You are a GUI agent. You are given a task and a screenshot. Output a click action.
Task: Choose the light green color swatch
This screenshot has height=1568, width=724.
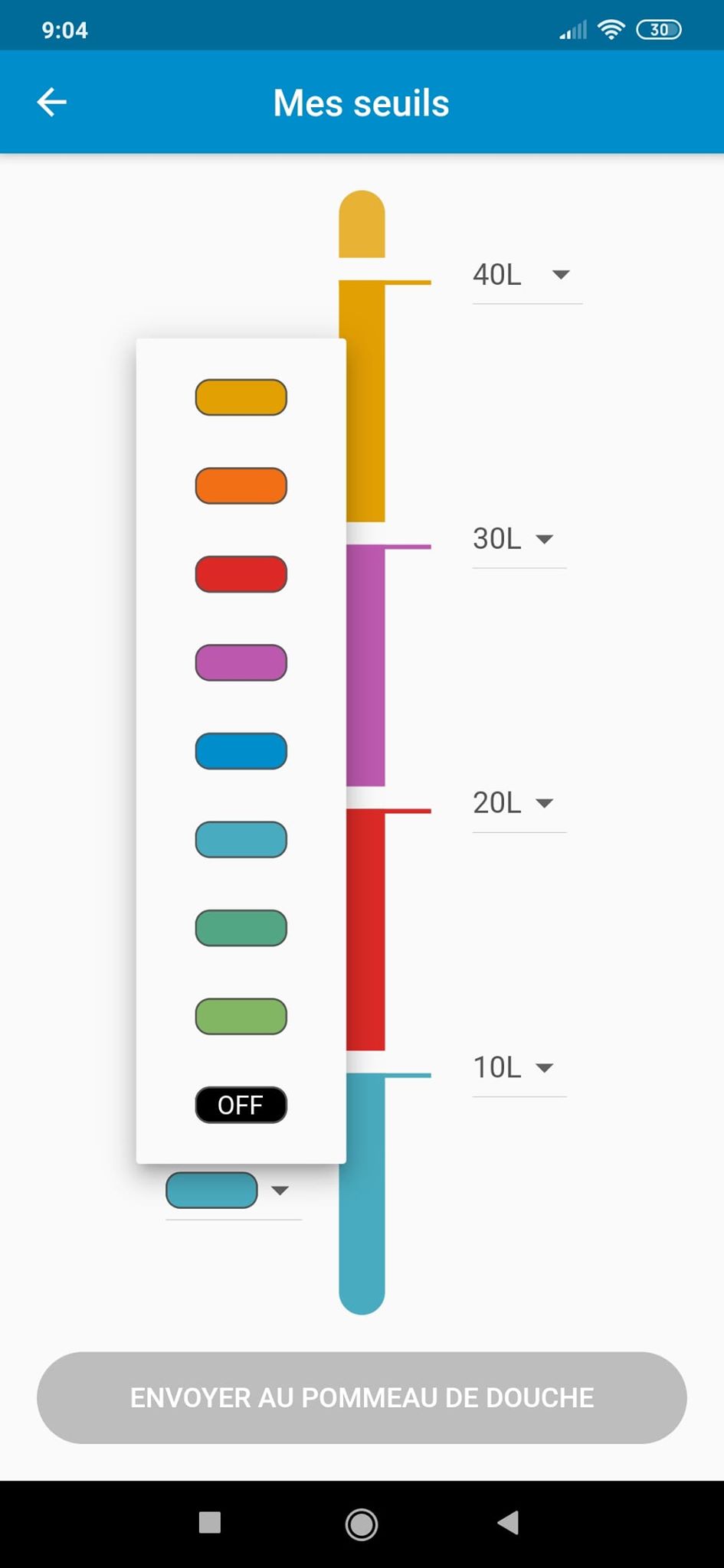click(241, 1016)
